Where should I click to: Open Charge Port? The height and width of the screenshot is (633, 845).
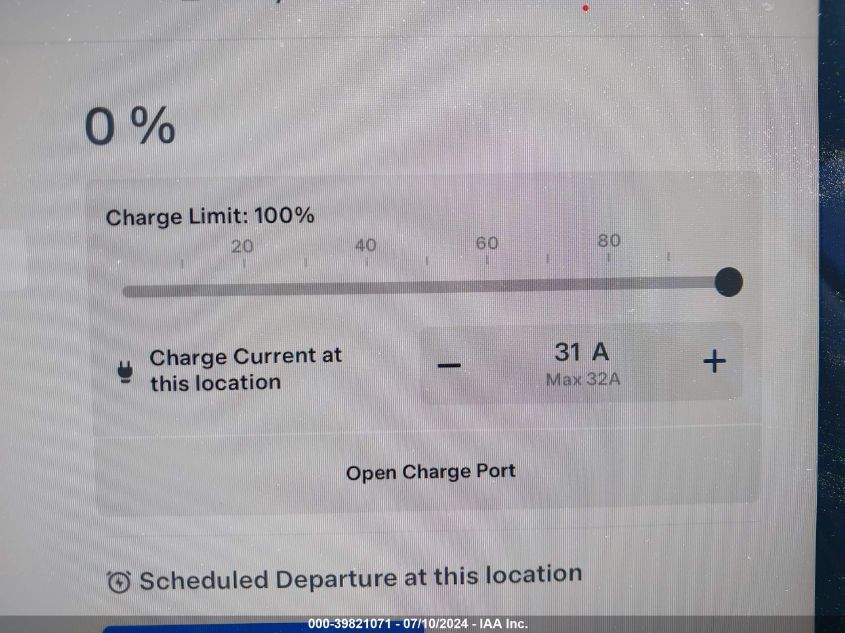[x=430, y=472]
